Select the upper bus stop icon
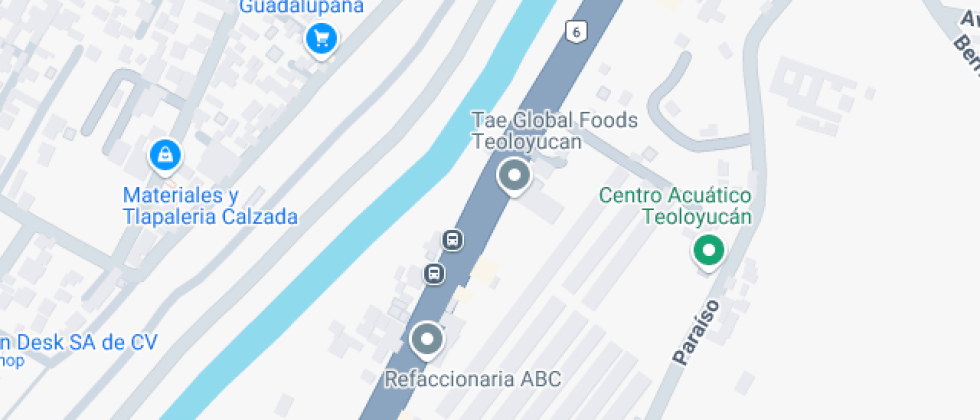 pos(453,240)
